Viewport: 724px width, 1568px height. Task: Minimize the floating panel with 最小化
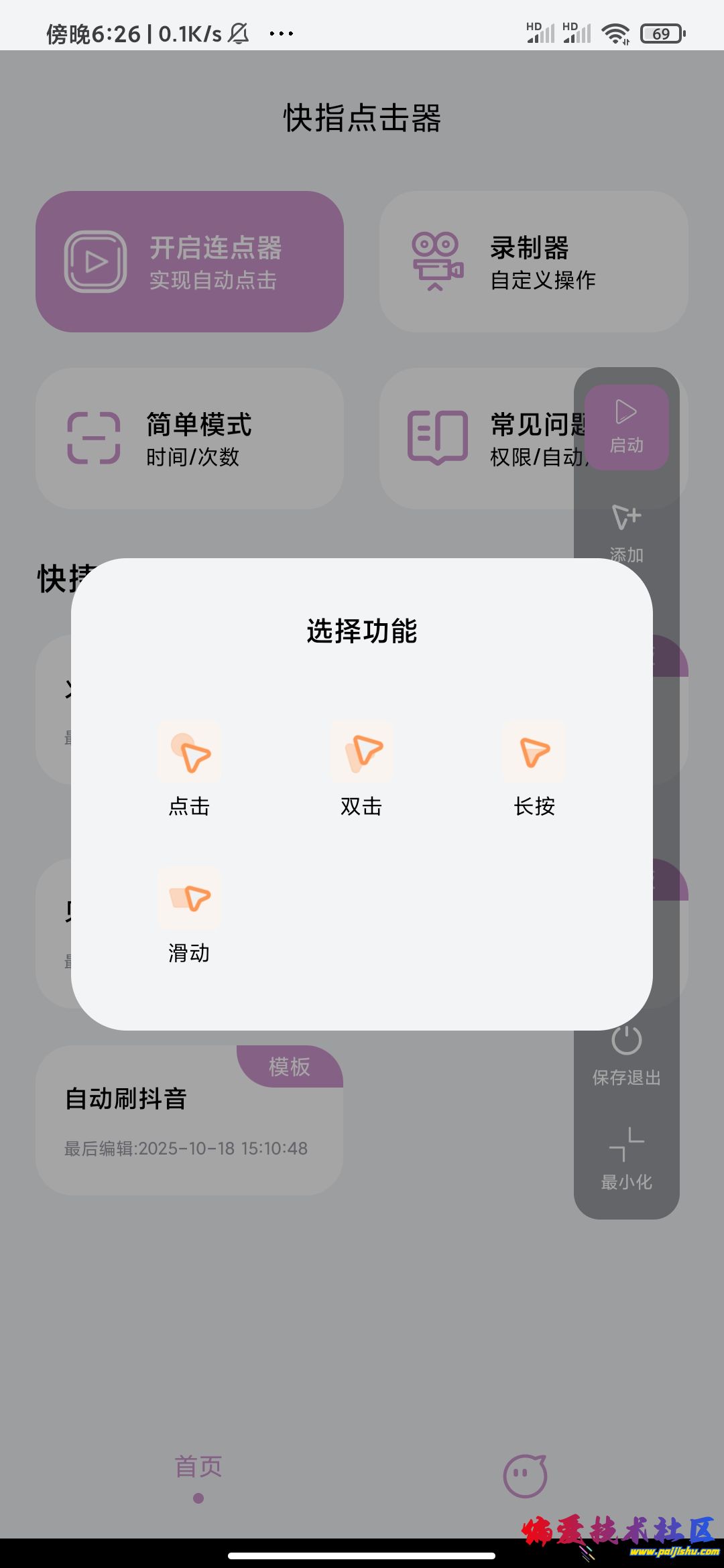pos(626,1159)
